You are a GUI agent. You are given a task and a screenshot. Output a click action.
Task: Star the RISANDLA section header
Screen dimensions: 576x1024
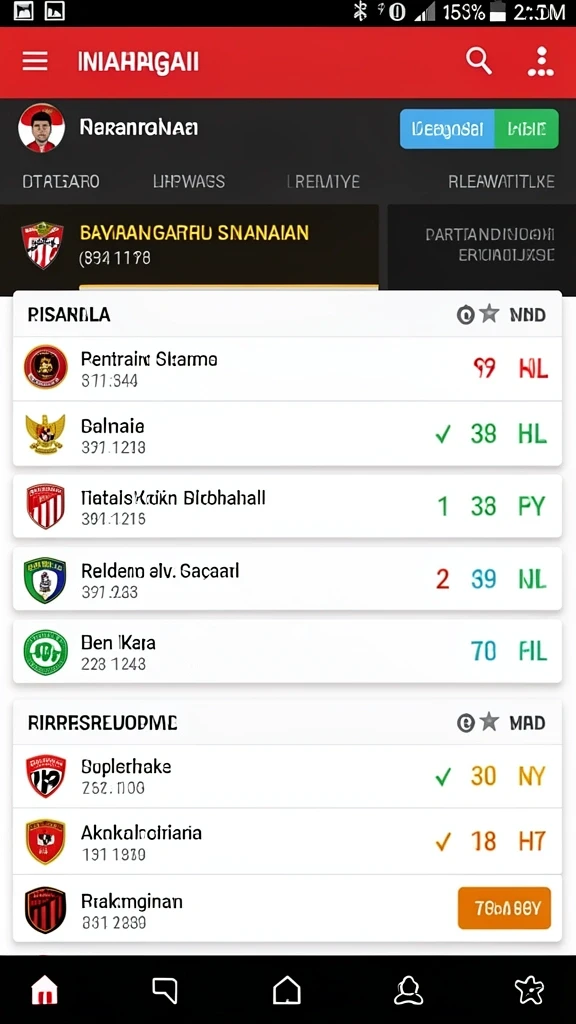pyautogui.click(x=489, y=315)
